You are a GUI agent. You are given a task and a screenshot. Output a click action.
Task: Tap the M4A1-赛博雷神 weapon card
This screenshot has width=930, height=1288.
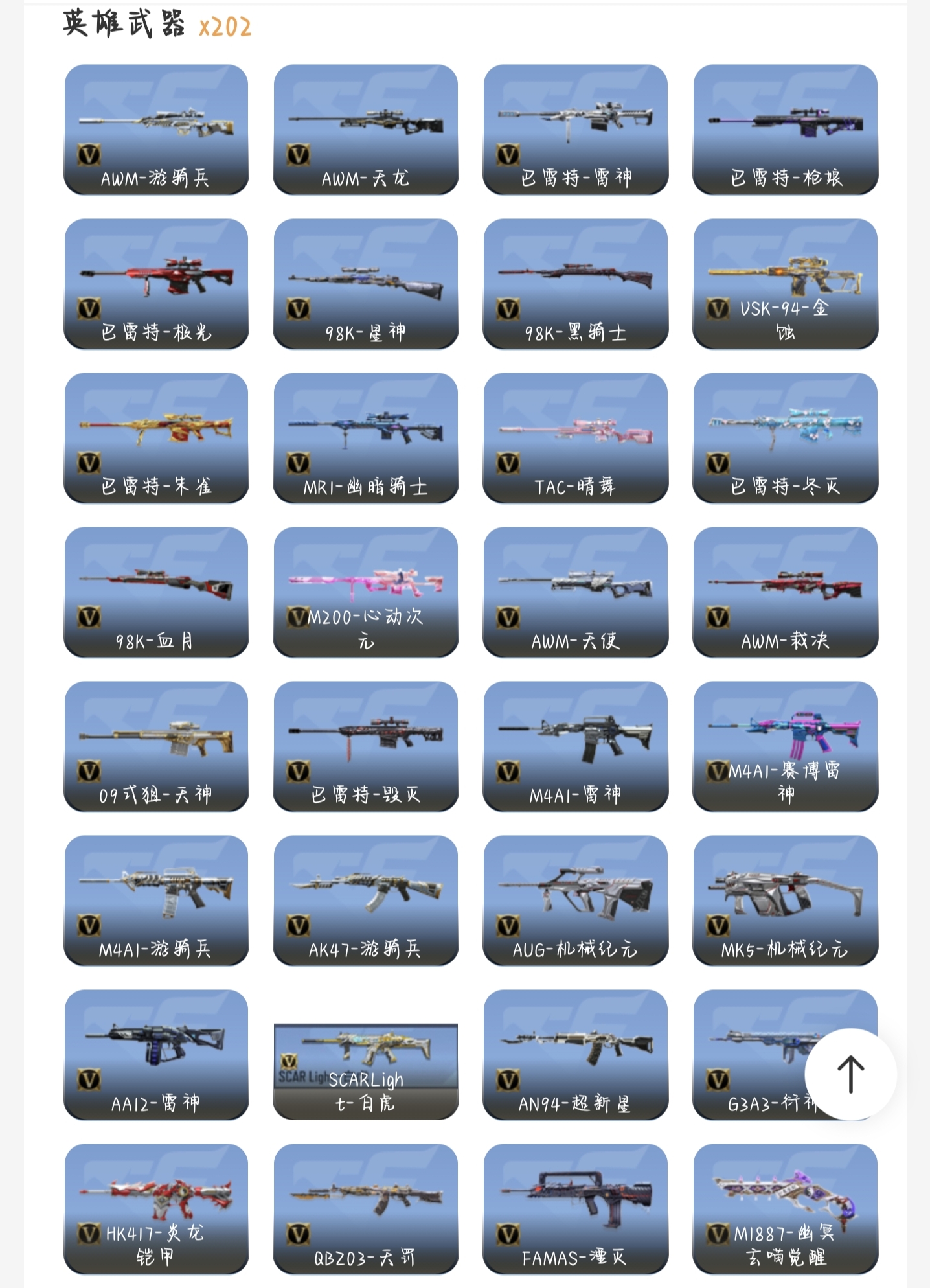click(x=785, y=746)
